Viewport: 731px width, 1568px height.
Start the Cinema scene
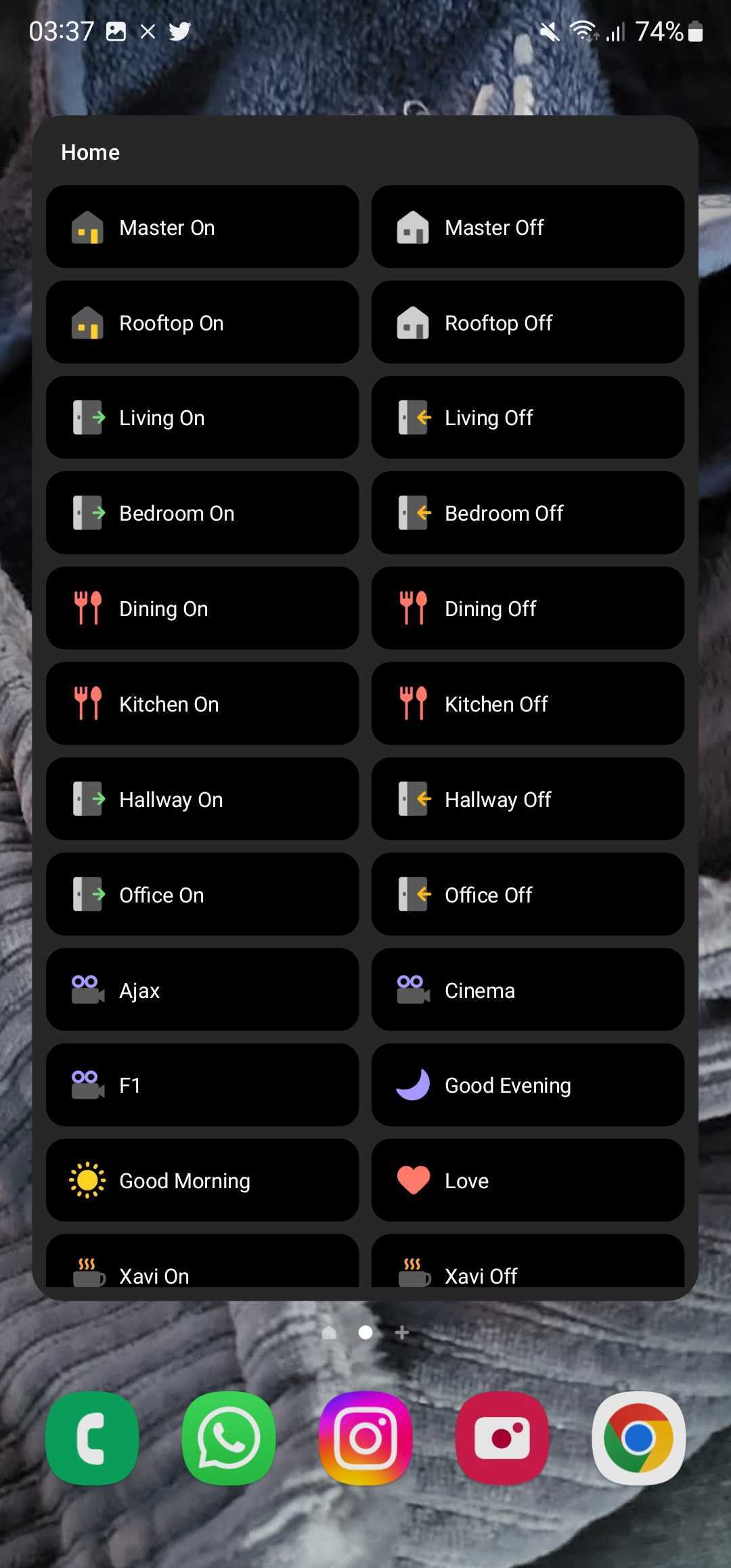(x=527, y=990)
